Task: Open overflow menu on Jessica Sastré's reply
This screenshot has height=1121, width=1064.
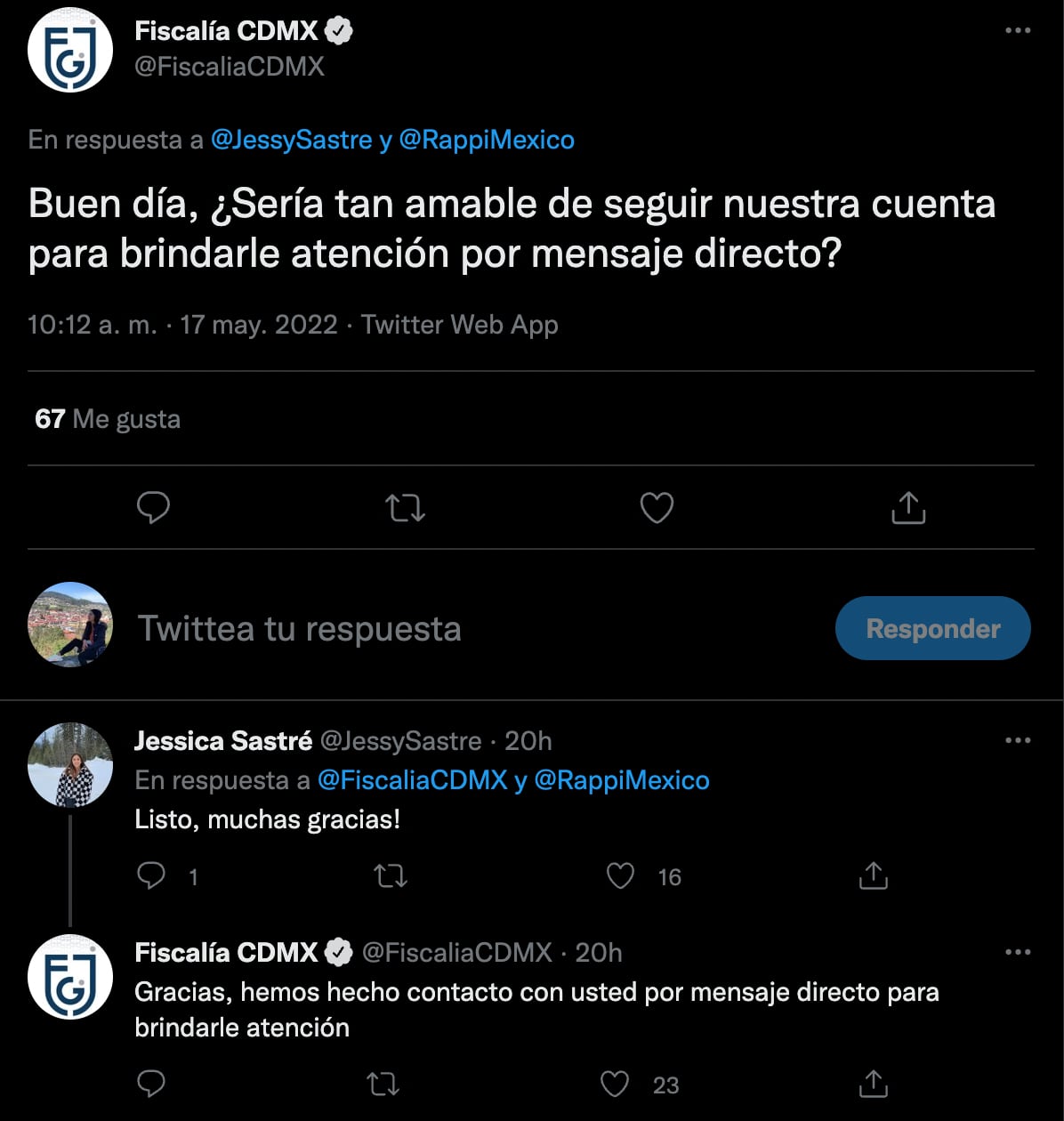Action: point(1017,740)
